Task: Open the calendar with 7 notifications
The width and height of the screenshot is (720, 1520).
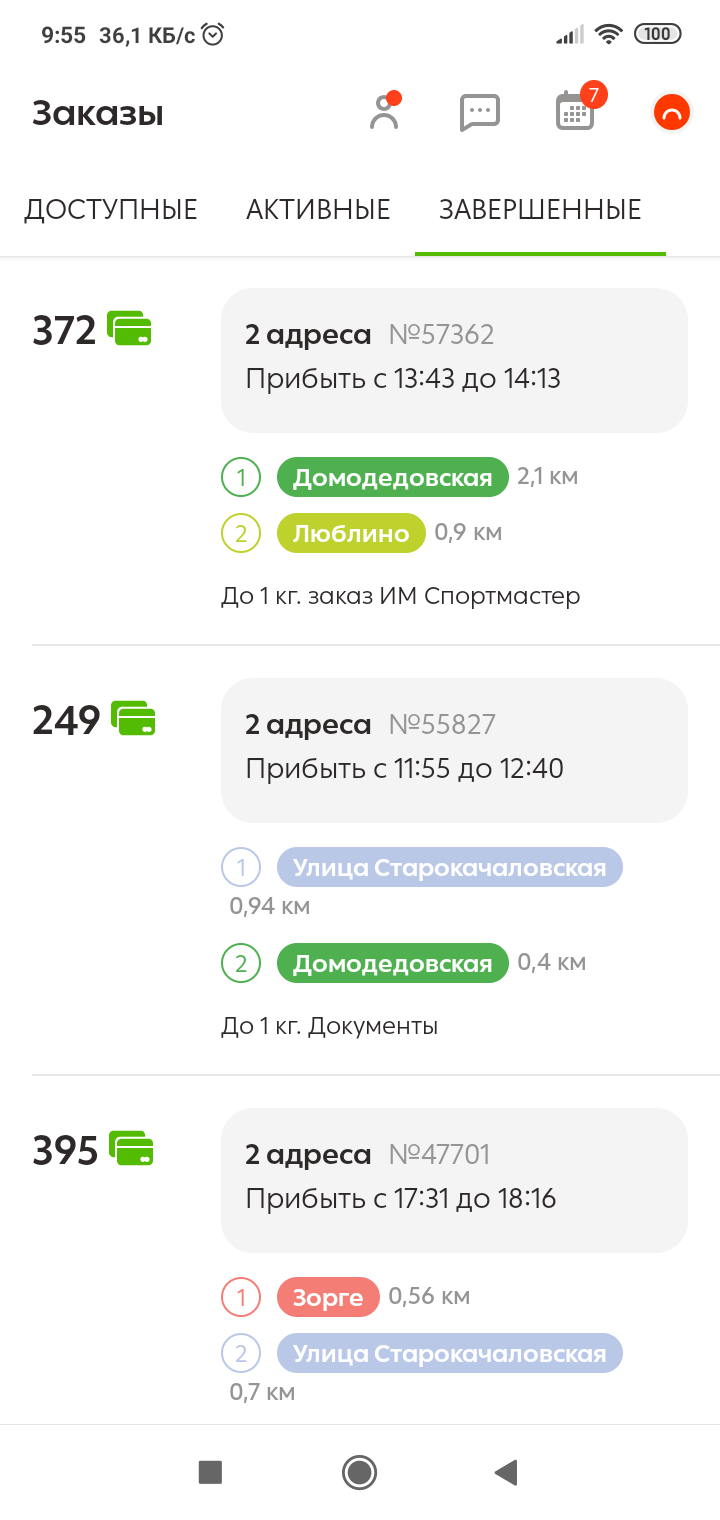Action: (575, 113)
